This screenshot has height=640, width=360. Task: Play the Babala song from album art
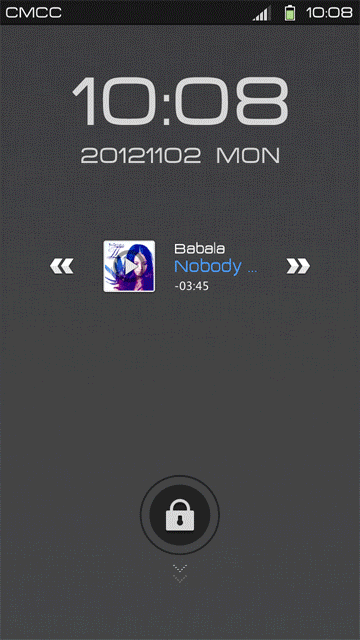point(129,266)
